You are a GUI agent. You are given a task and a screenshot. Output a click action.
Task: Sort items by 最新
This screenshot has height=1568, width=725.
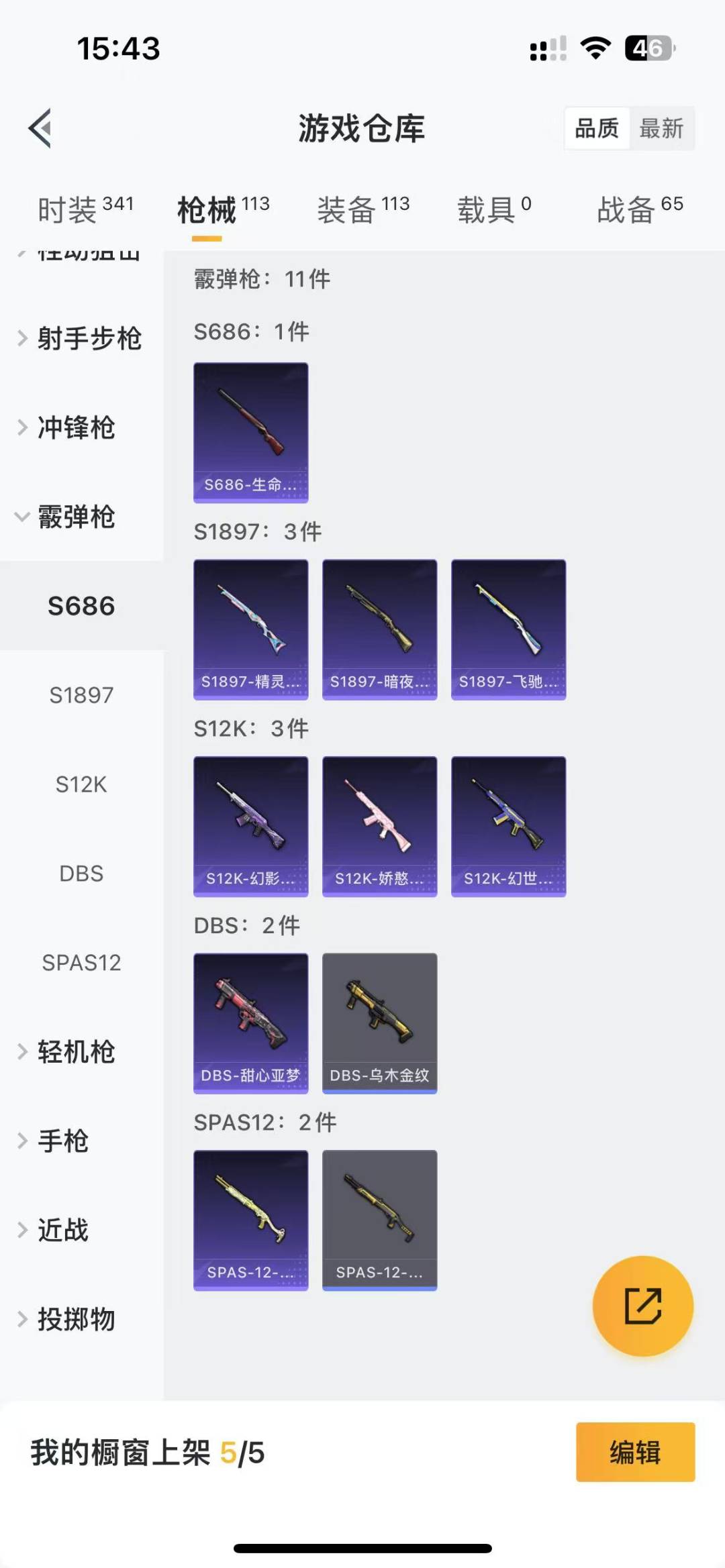click(661, 128)
